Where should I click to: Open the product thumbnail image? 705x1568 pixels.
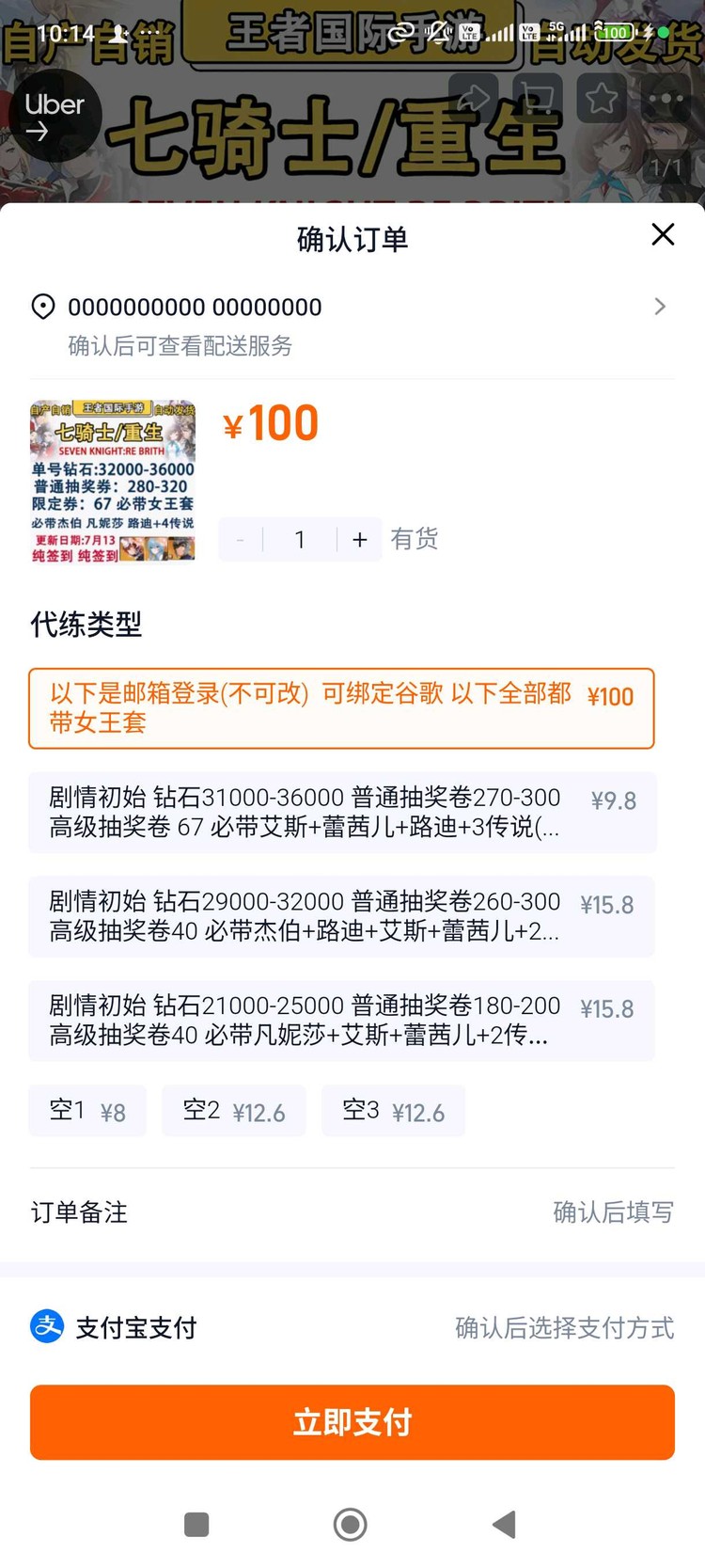pyautogui.click(x=113, y=481)
